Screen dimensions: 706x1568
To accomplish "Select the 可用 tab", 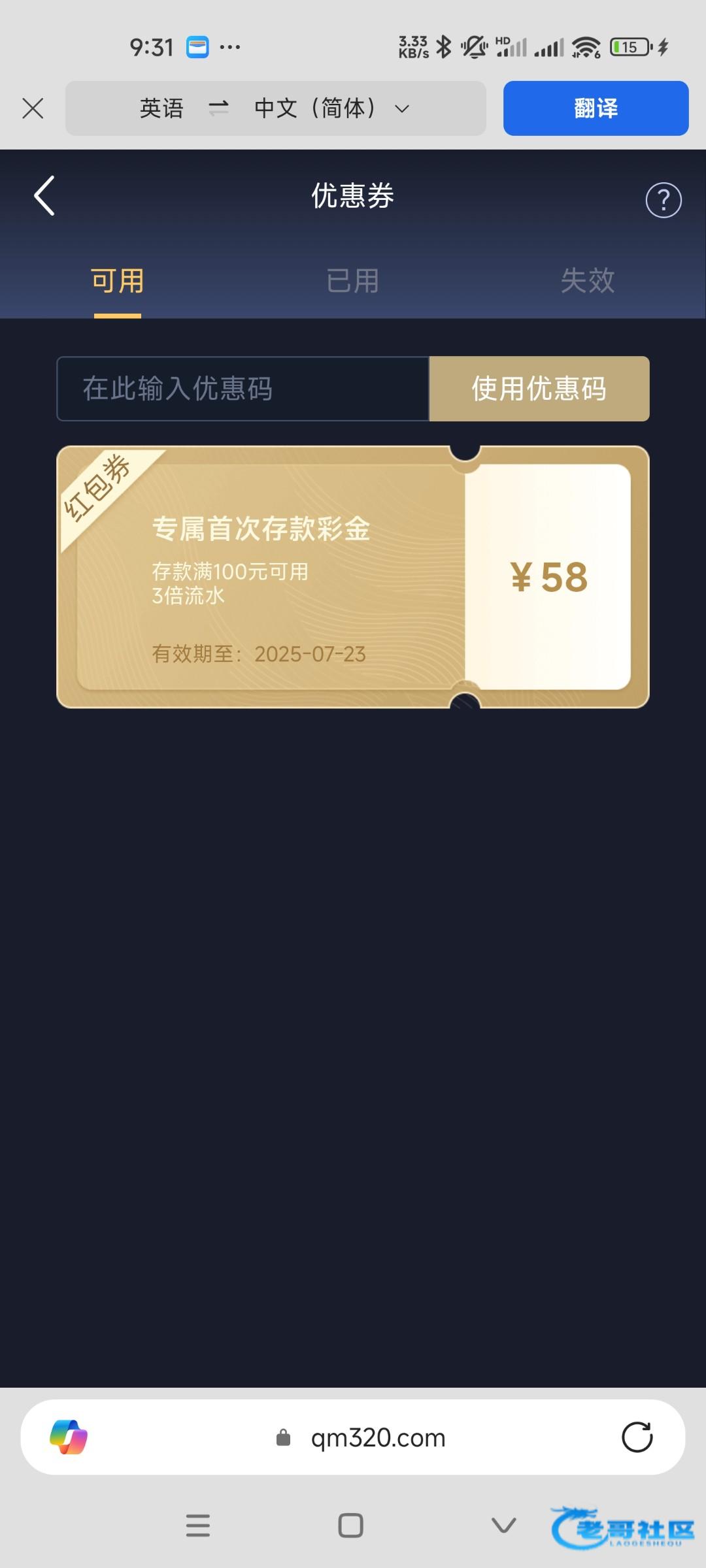I will click(x=118, y=281).
